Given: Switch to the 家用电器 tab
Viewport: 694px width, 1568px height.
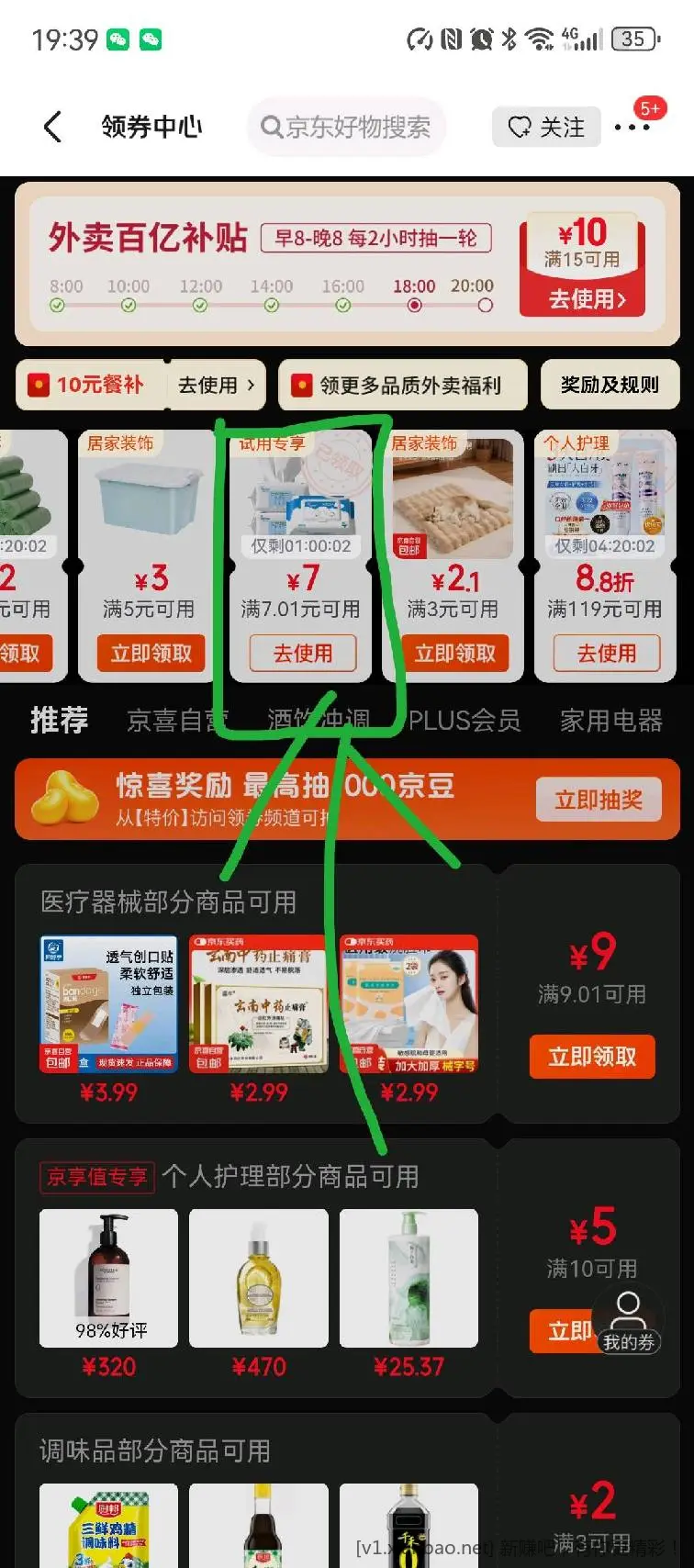Looking at the screenshot, I should point(611,721).
